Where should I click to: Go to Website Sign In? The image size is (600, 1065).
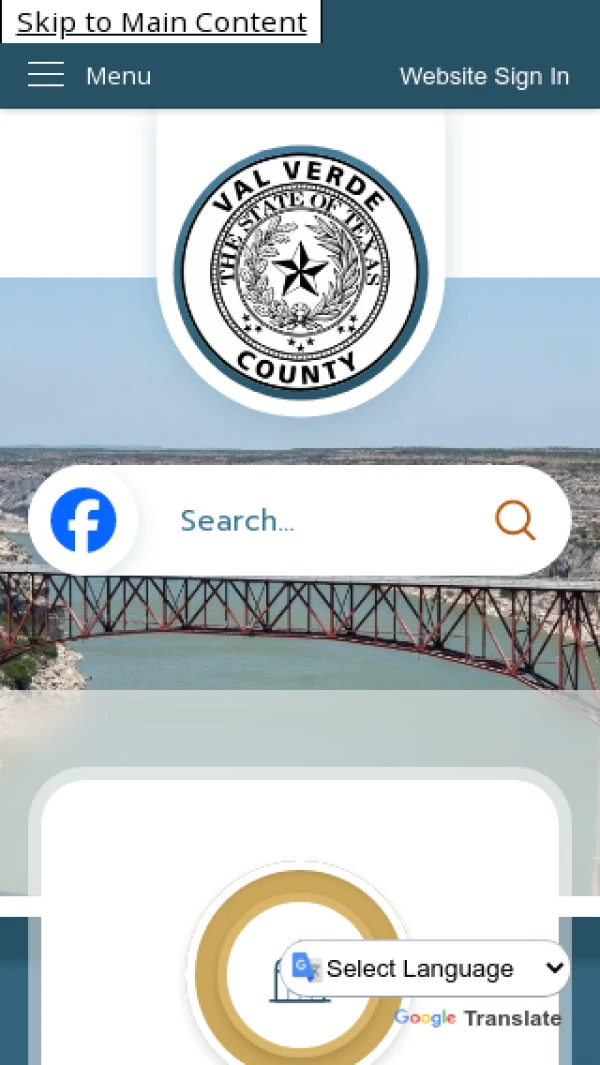(484, 76)
